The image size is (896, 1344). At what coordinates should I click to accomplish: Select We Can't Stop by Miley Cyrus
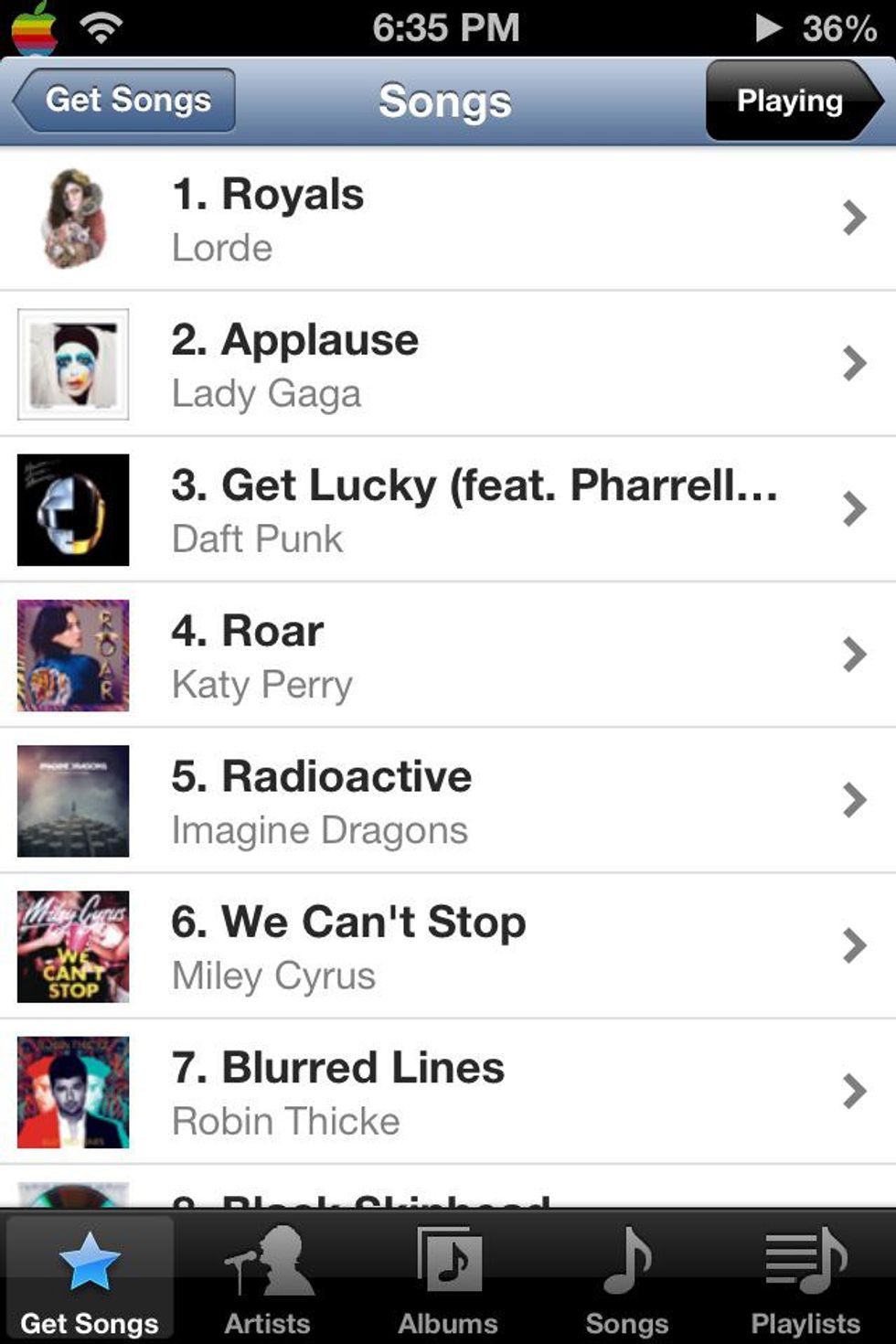pos(448,946)
